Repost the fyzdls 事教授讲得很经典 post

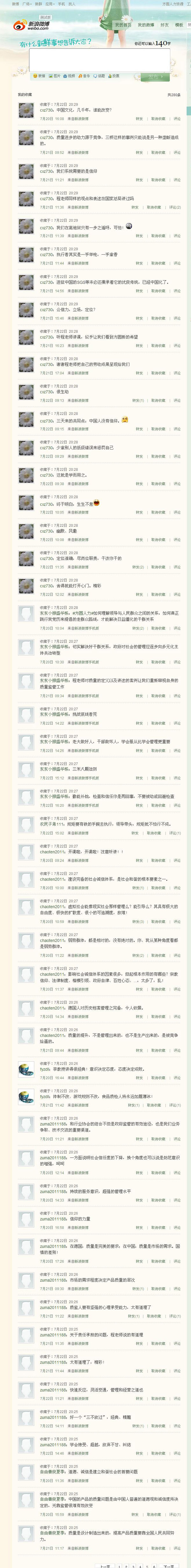139,1077
